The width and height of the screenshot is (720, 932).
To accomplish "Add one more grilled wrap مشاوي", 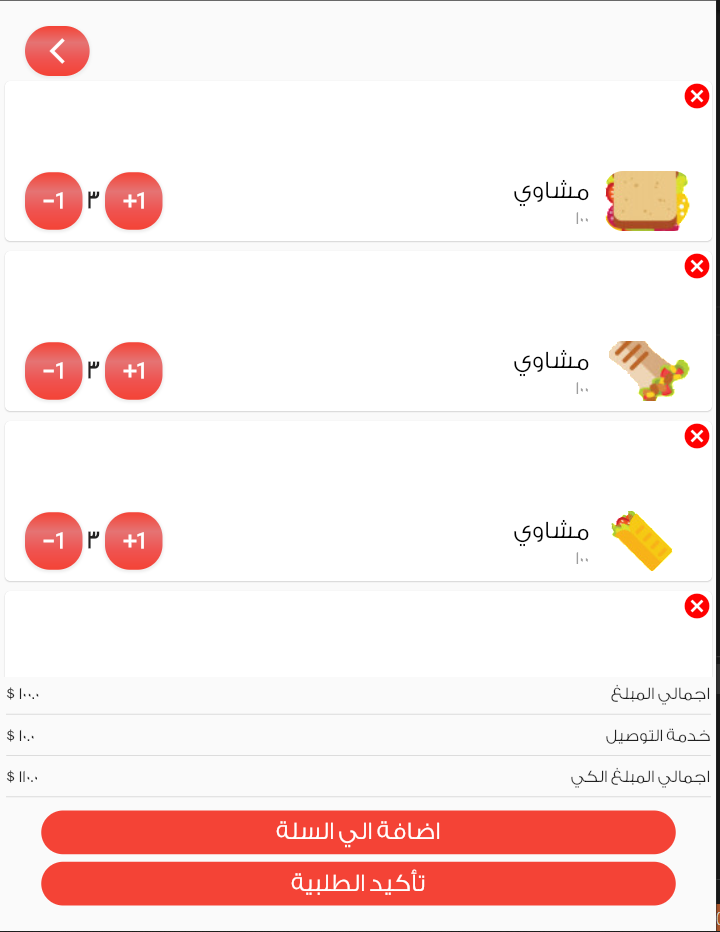I will 133,371.
